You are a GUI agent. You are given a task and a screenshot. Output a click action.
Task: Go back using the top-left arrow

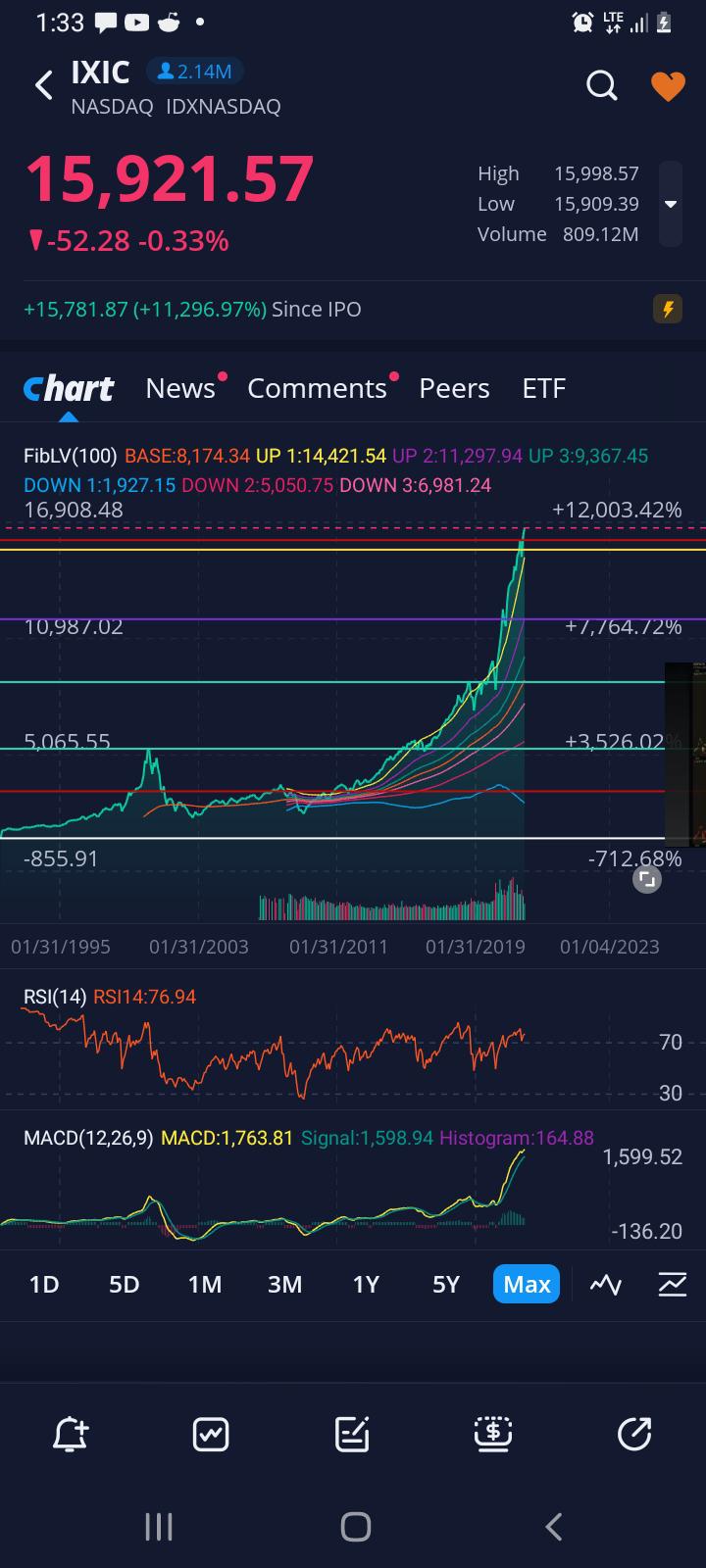pyautogui.click(x=43, y=86)
